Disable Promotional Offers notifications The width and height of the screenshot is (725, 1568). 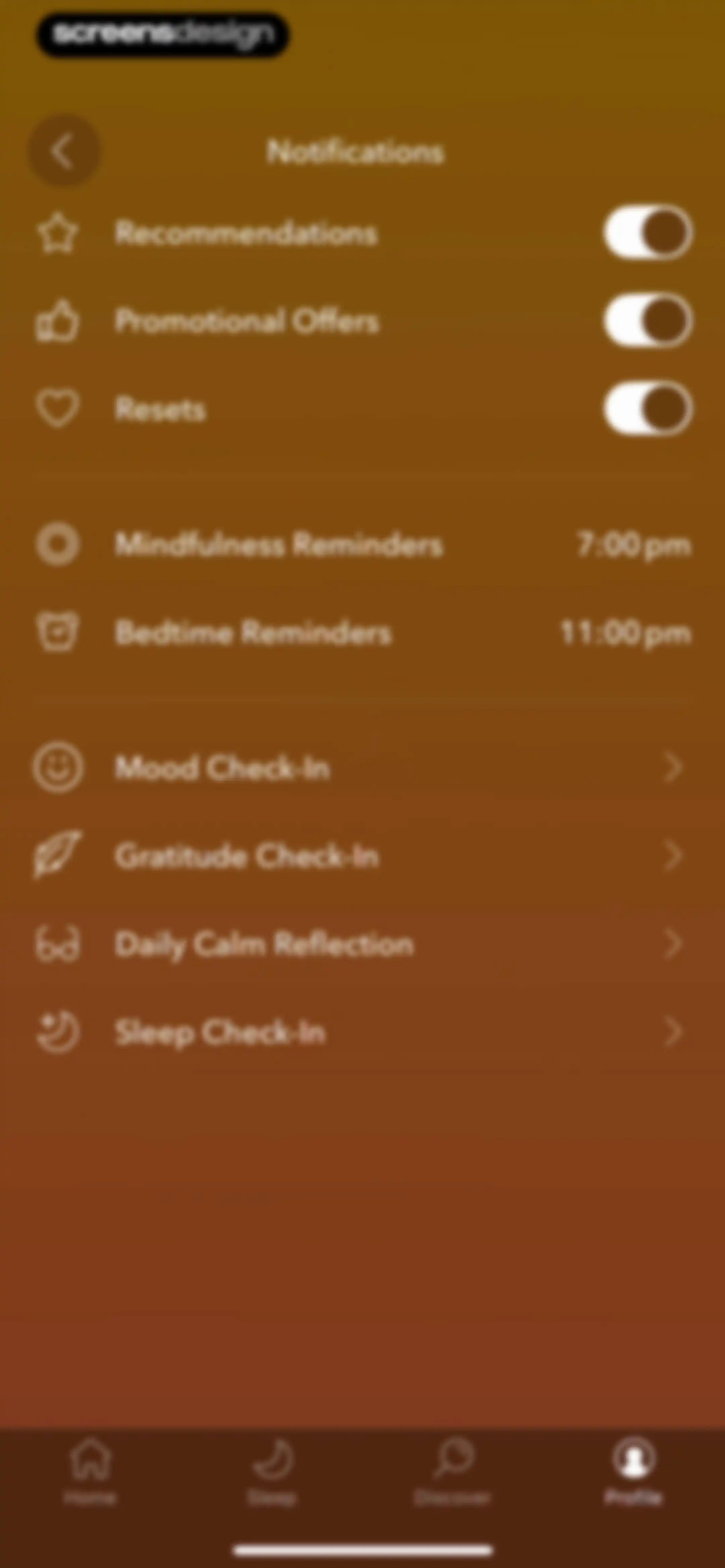point(648,321)
